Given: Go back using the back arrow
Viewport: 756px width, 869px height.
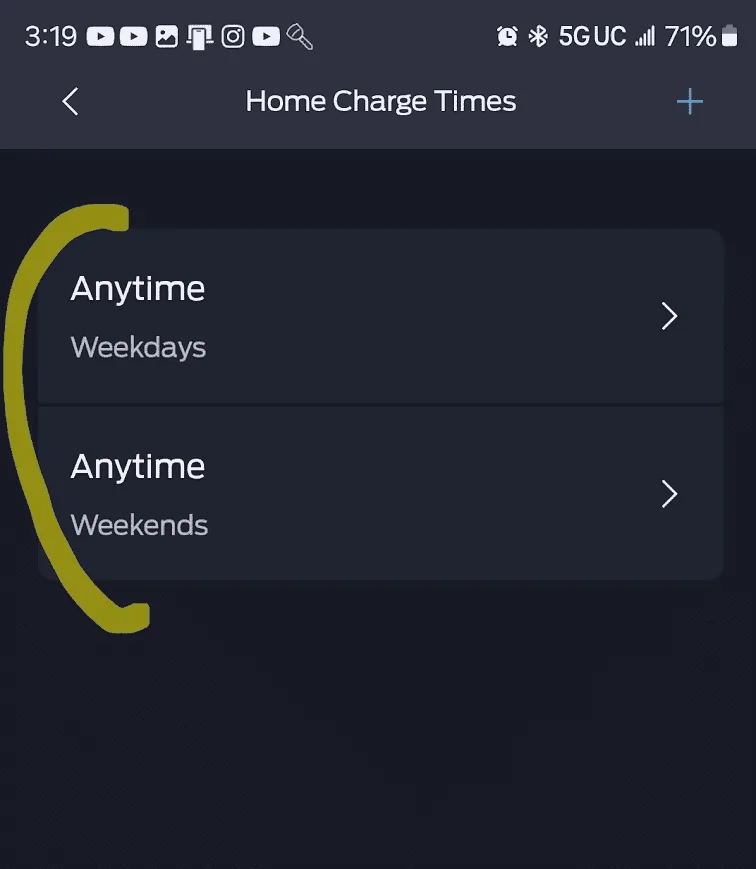Looking at the screenshot, I should click(x=69, y=101).
